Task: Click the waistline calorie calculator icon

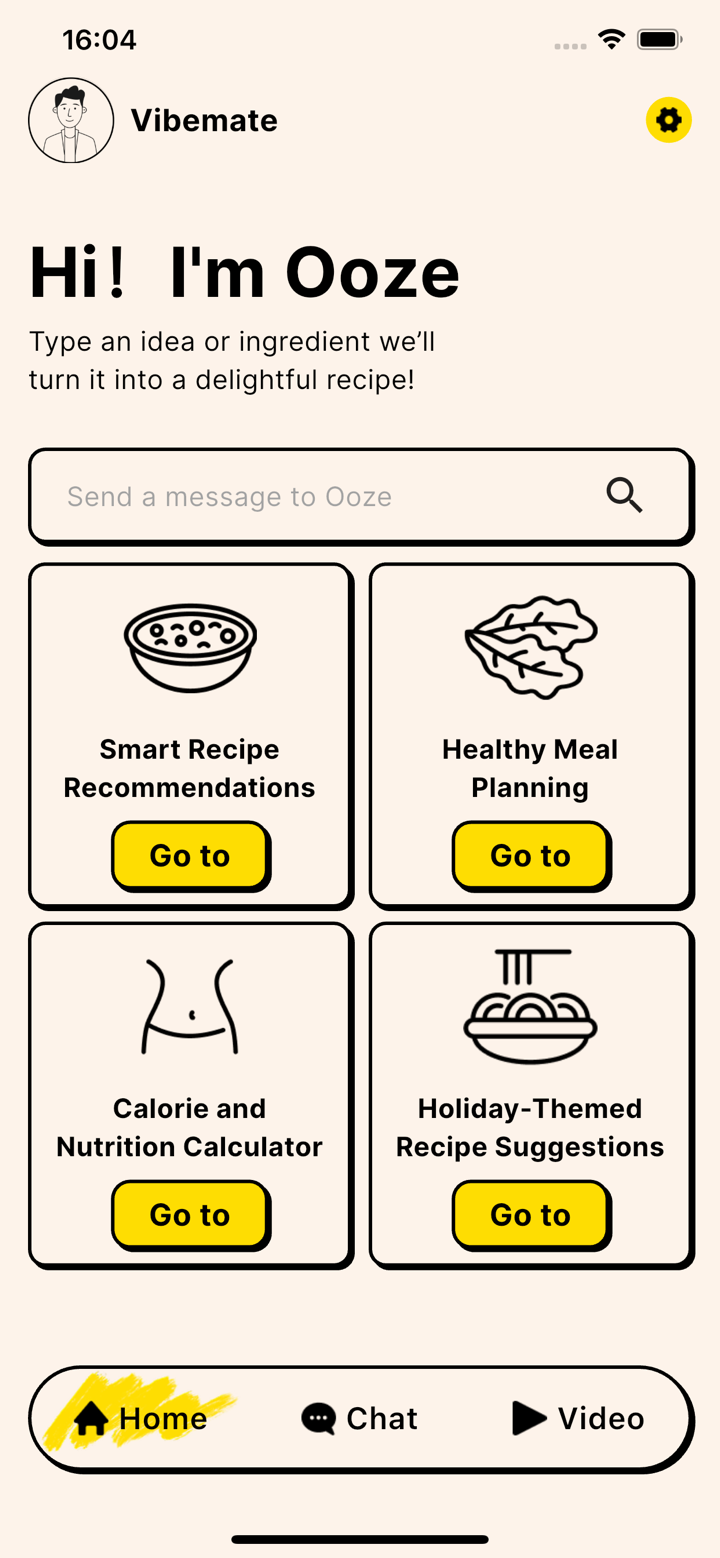Action: pos(189,1005)
